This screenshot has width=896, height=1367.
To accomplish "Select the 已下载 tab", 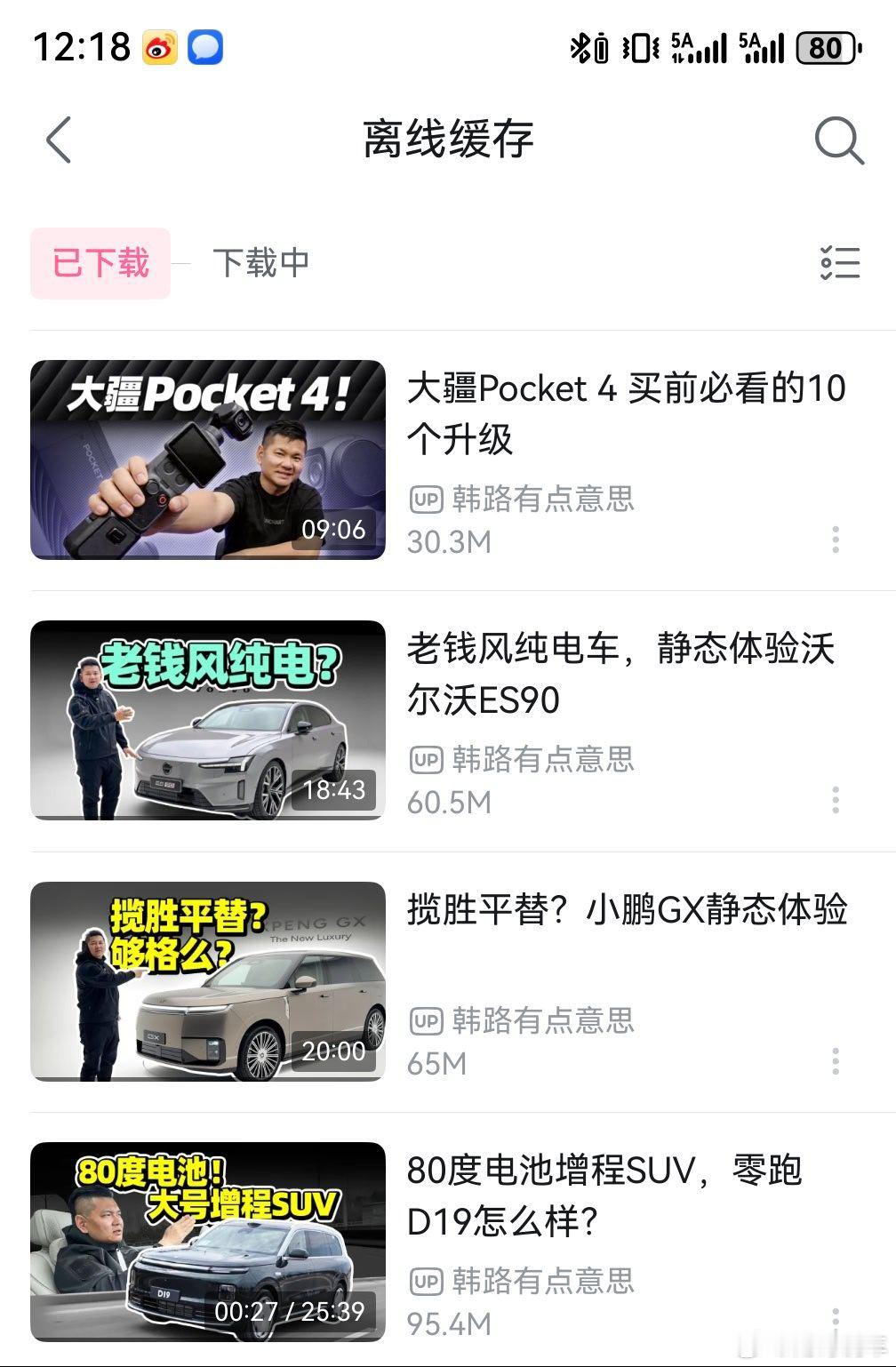I will tap(99, 260).
